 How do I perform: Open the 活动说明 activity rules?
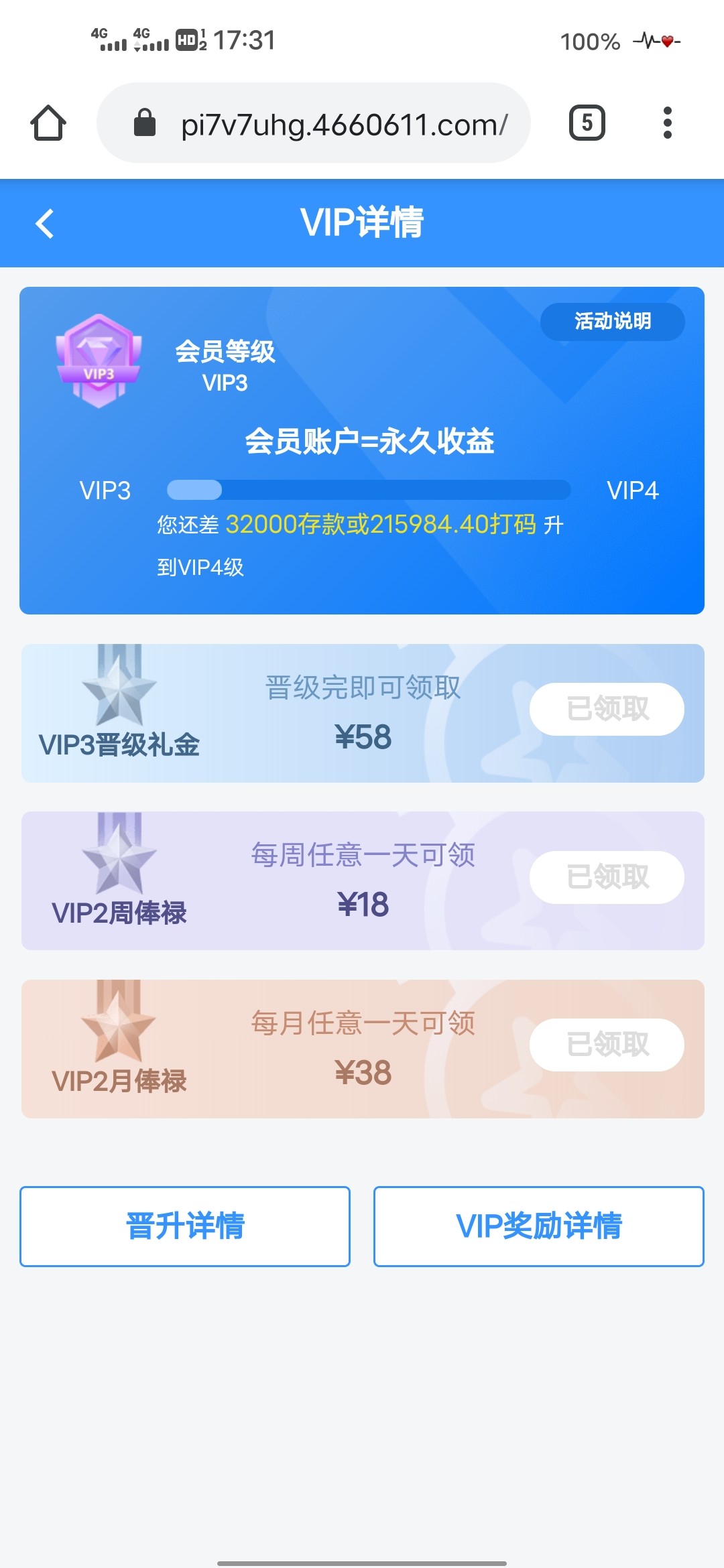coord(612,322)
